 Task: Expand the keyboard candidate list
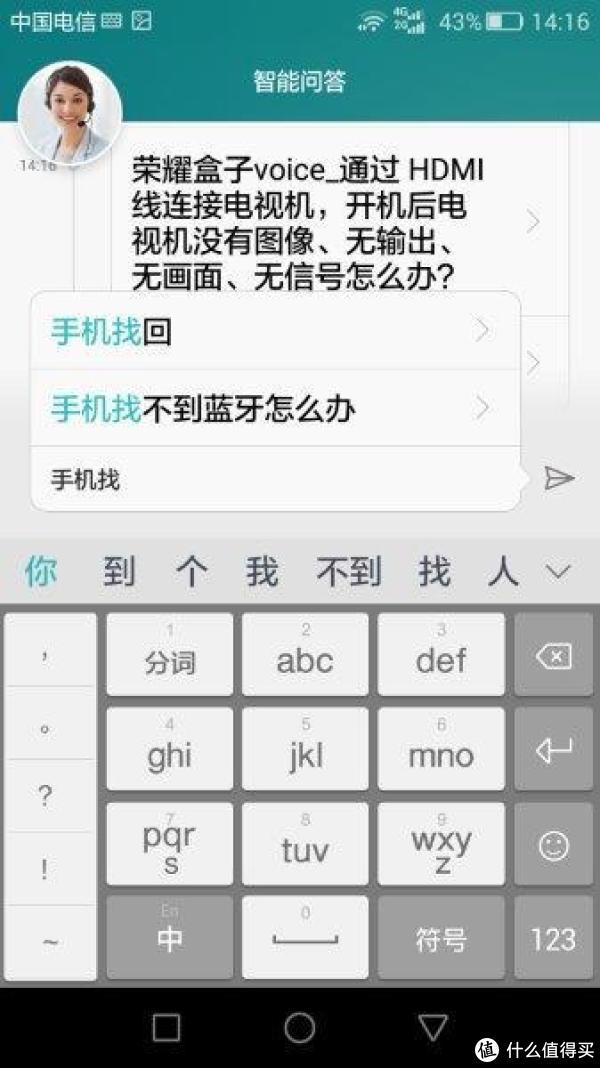[x=558, y=571]
